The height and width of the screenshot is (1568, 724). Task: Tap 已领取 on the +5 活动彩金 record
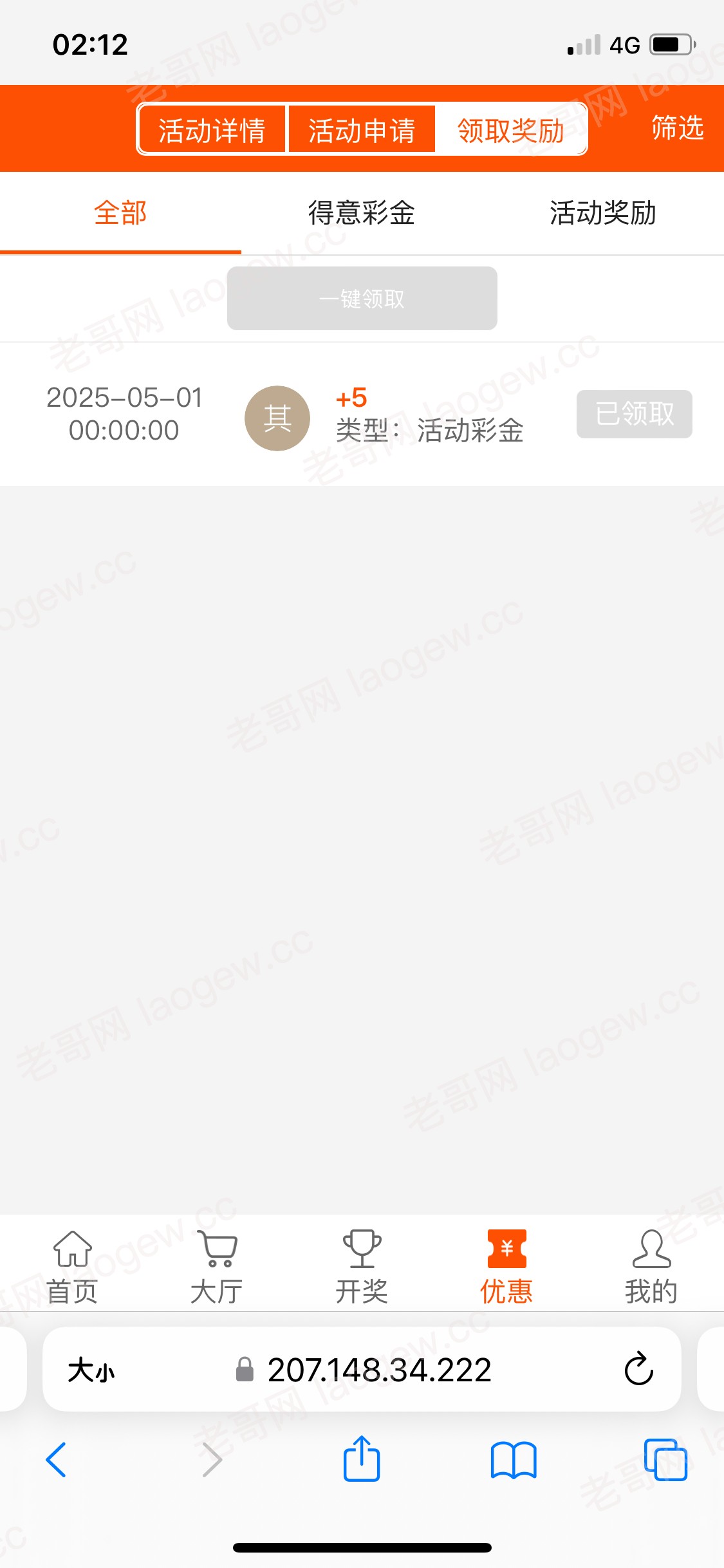click(x=634, y=414)
